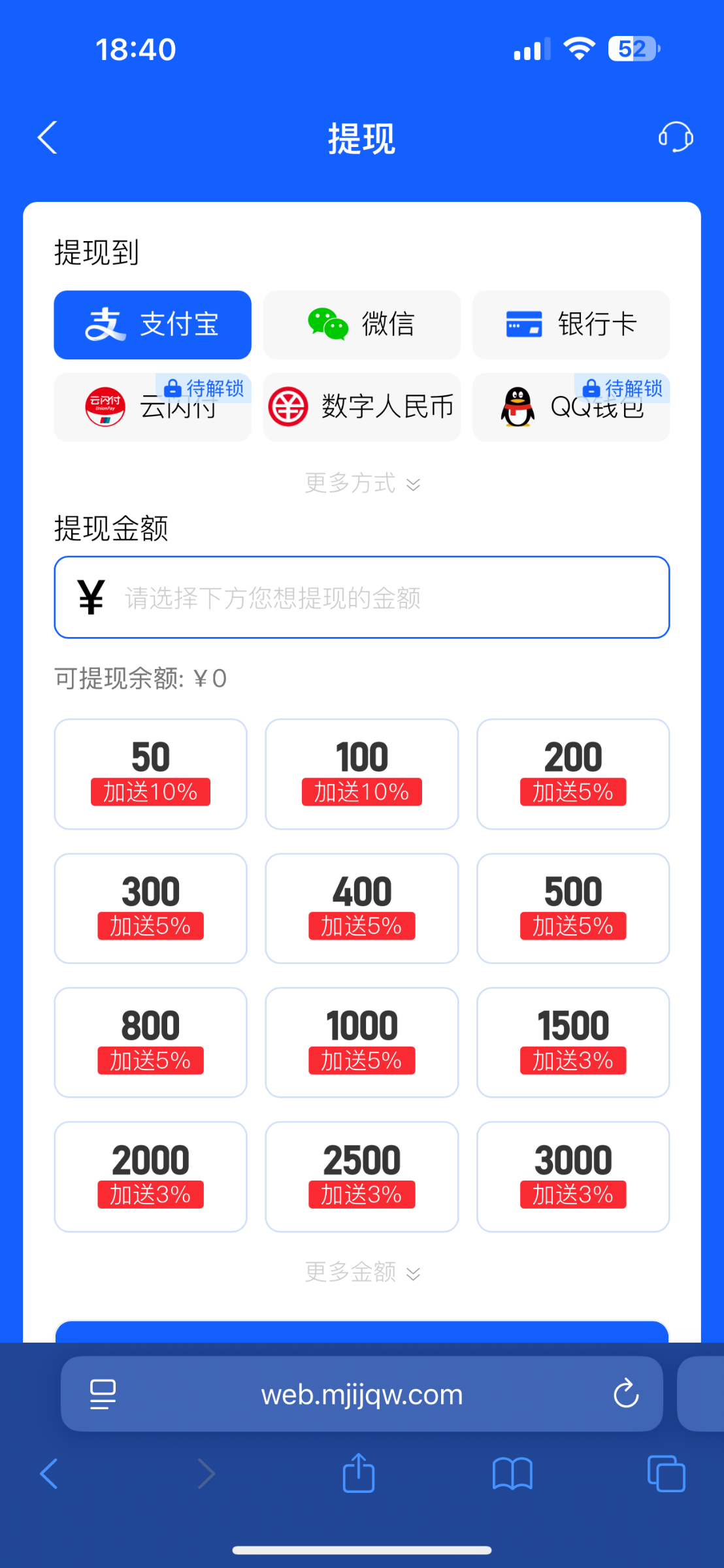Select the 500 amount option
Screen dimensions: 724x1568
pyautogui.click(x=572, y=908)
